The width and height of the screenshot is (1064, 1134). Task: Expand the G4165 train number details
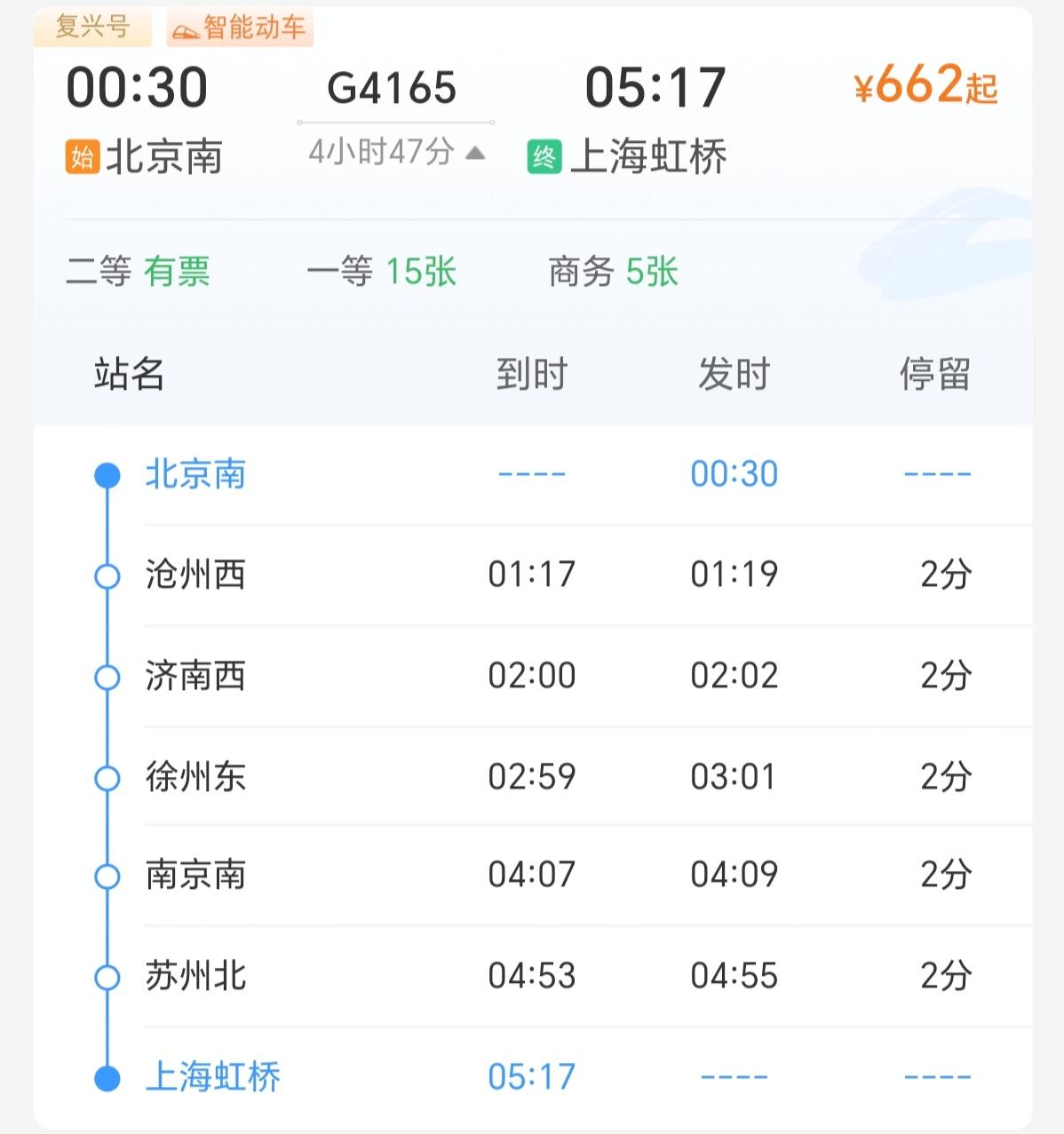pyautogui.click(x=391, y=88)
